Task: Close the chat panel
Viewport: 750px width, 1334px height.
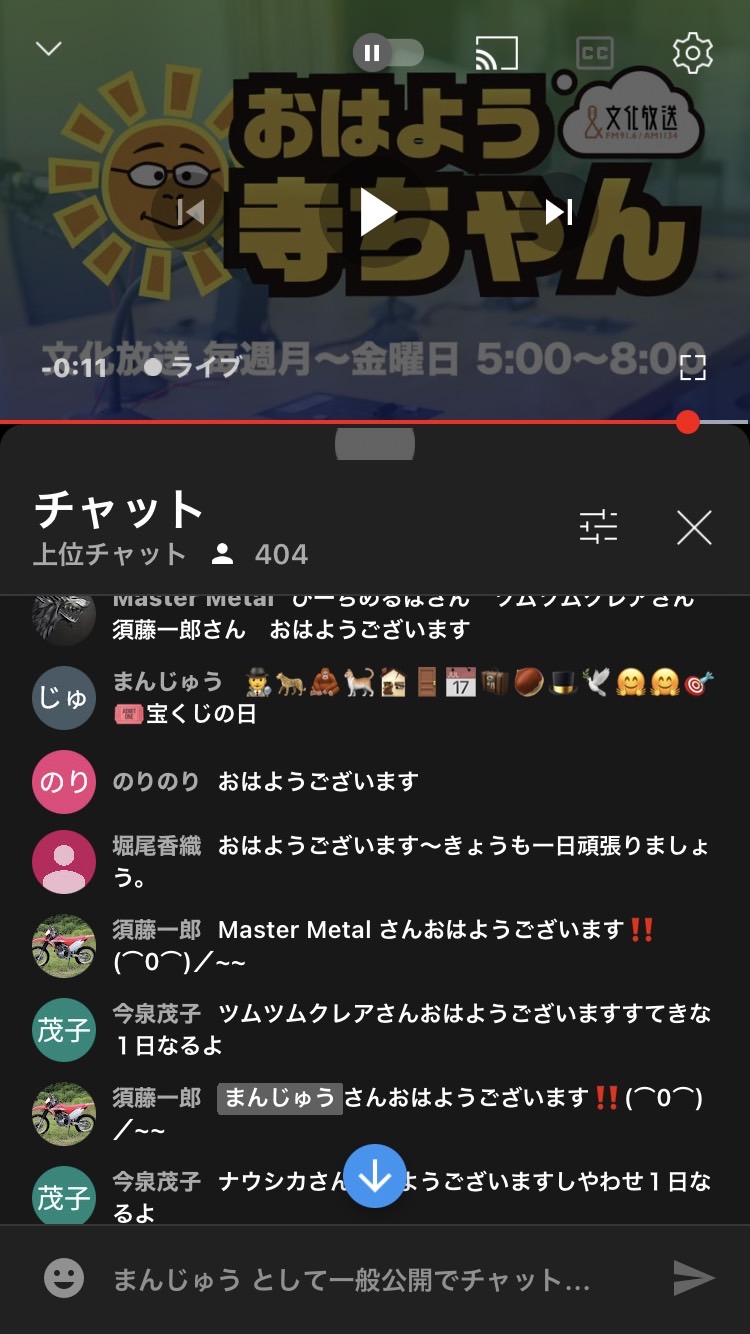Action: [694, 527]
